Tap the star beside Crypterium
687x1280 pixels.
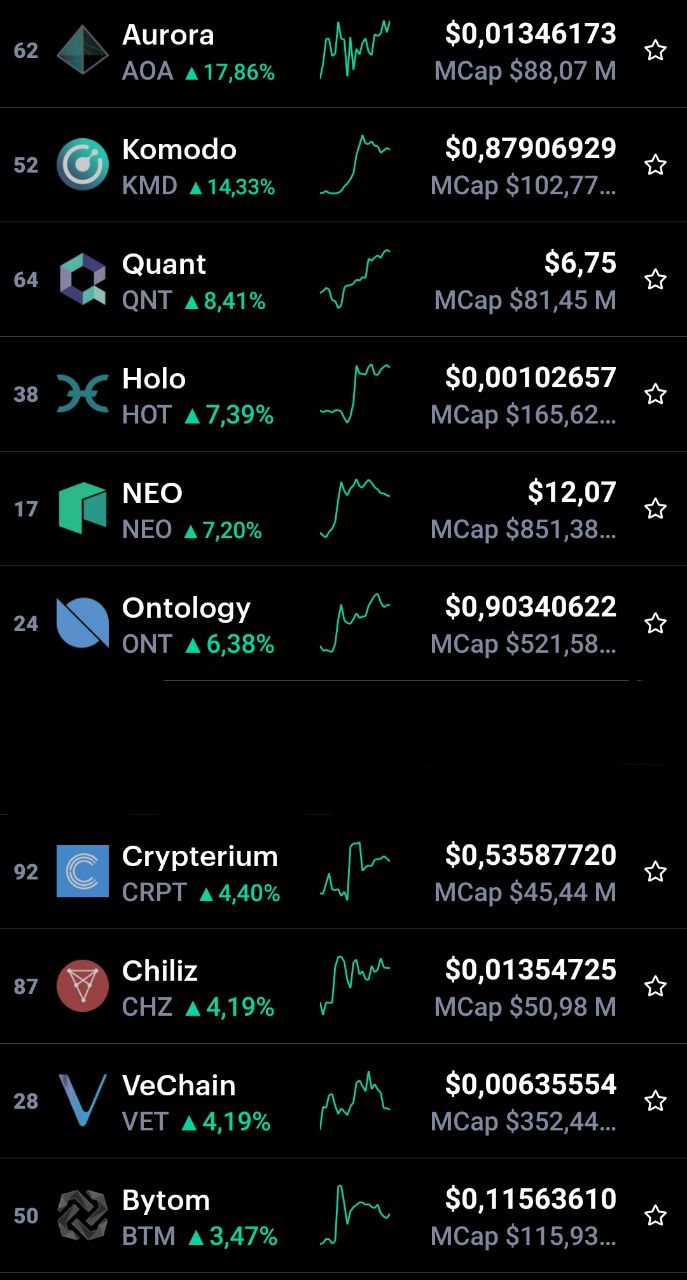click(x=655, y=872)
